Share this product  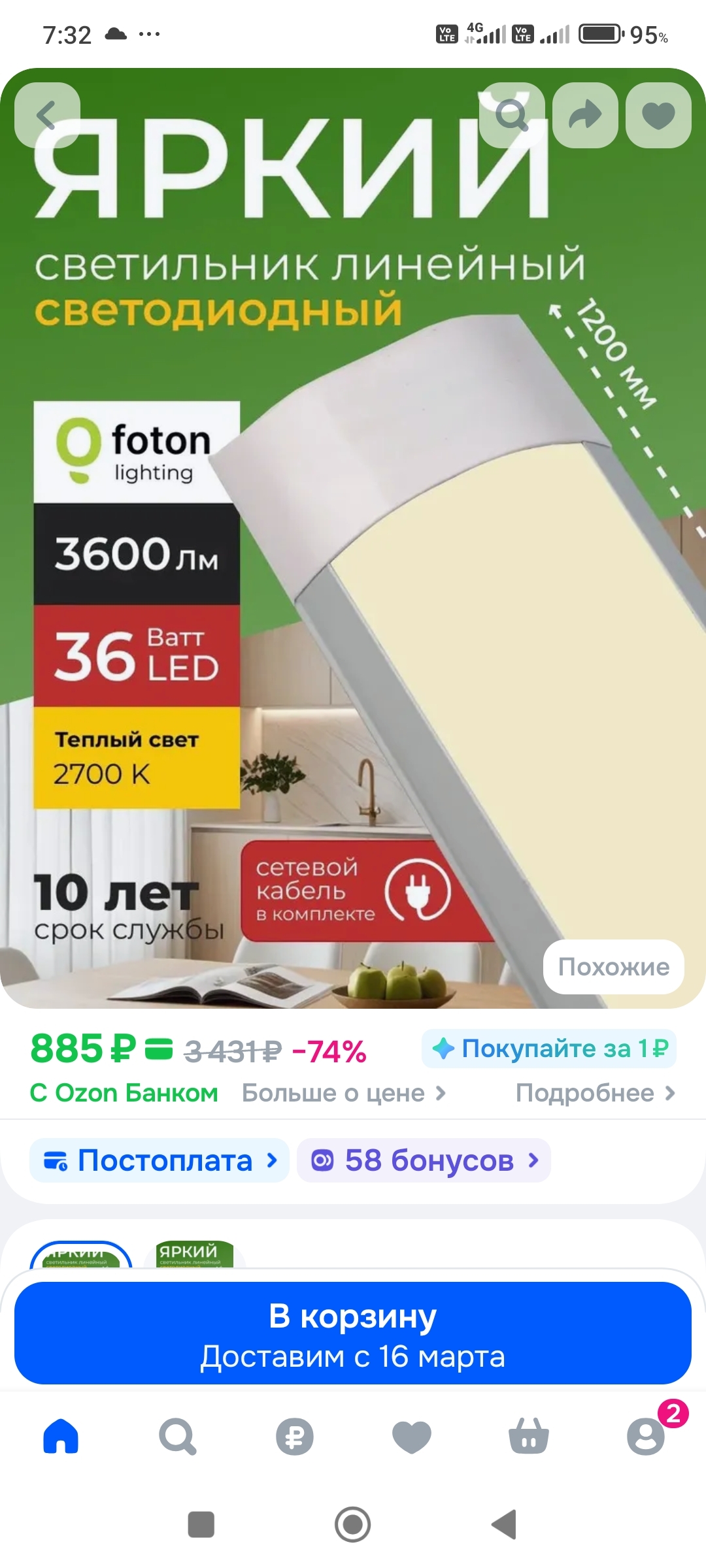click(585, 115)
